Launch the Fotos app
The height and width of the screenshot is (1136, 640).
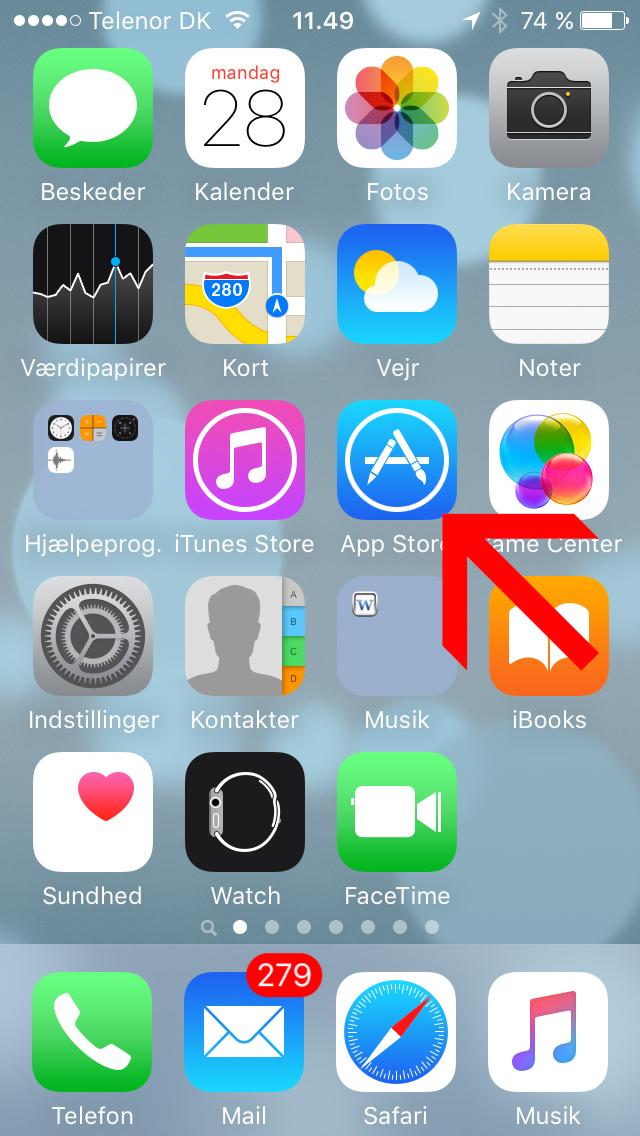(397, 108)
